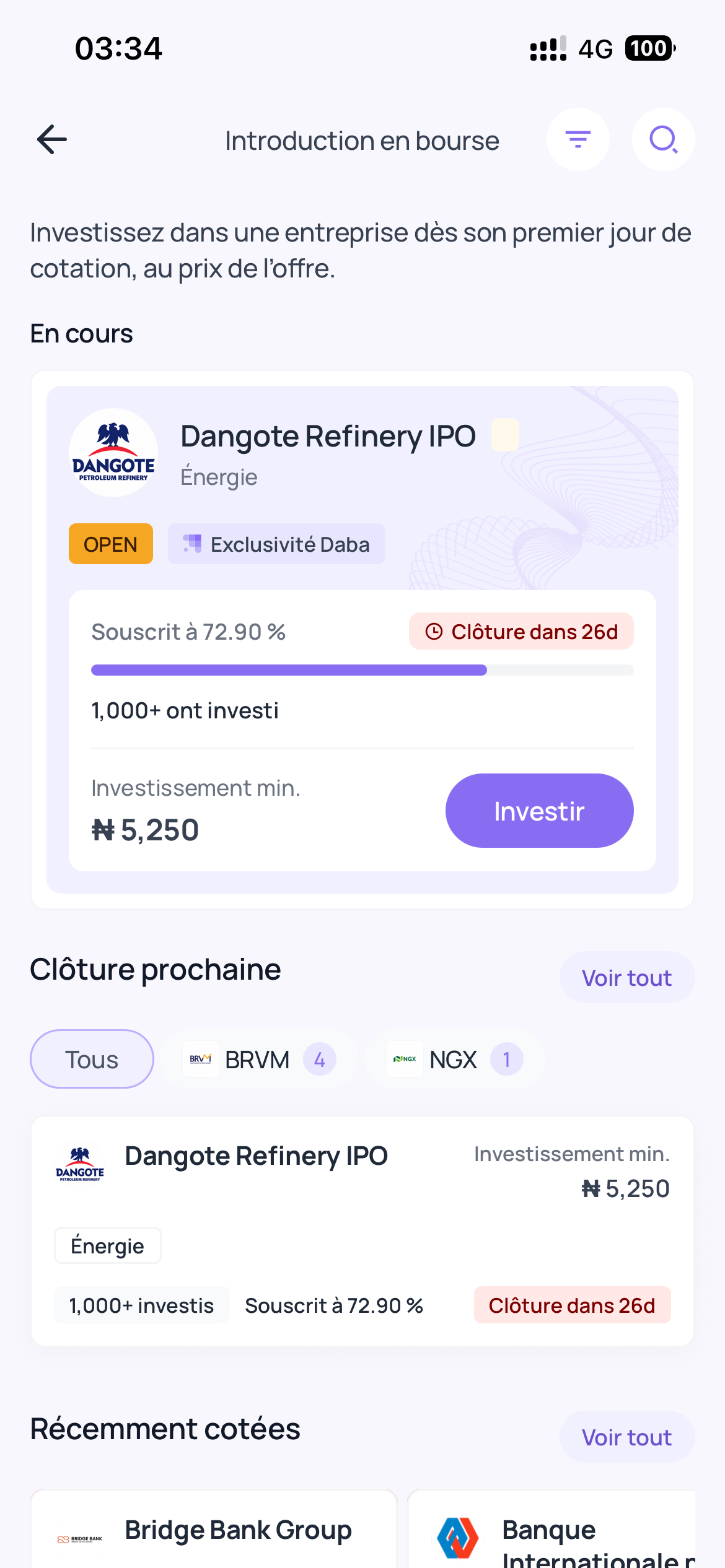725x1568 pixels.
Task: Filter by the NGX exchange chip
Action: pos(456,1059)
